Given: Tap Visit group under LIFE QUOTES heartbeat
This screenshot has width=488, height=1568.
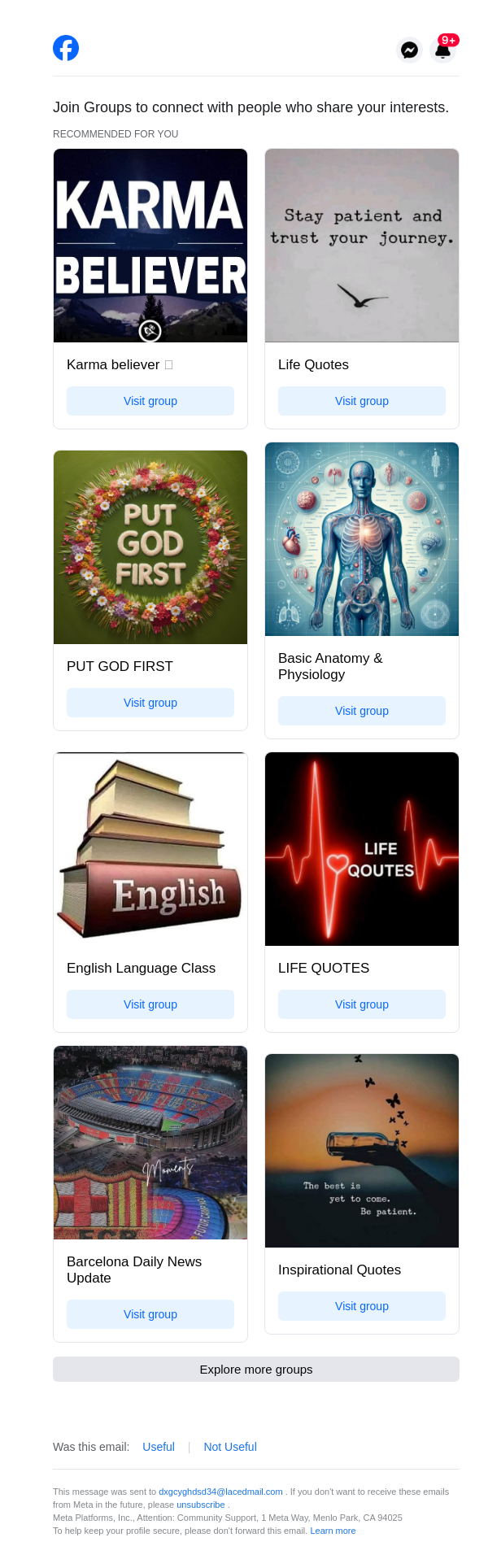Looking at the screenshot, I should pyautogui.click(x=362, y=1004).
